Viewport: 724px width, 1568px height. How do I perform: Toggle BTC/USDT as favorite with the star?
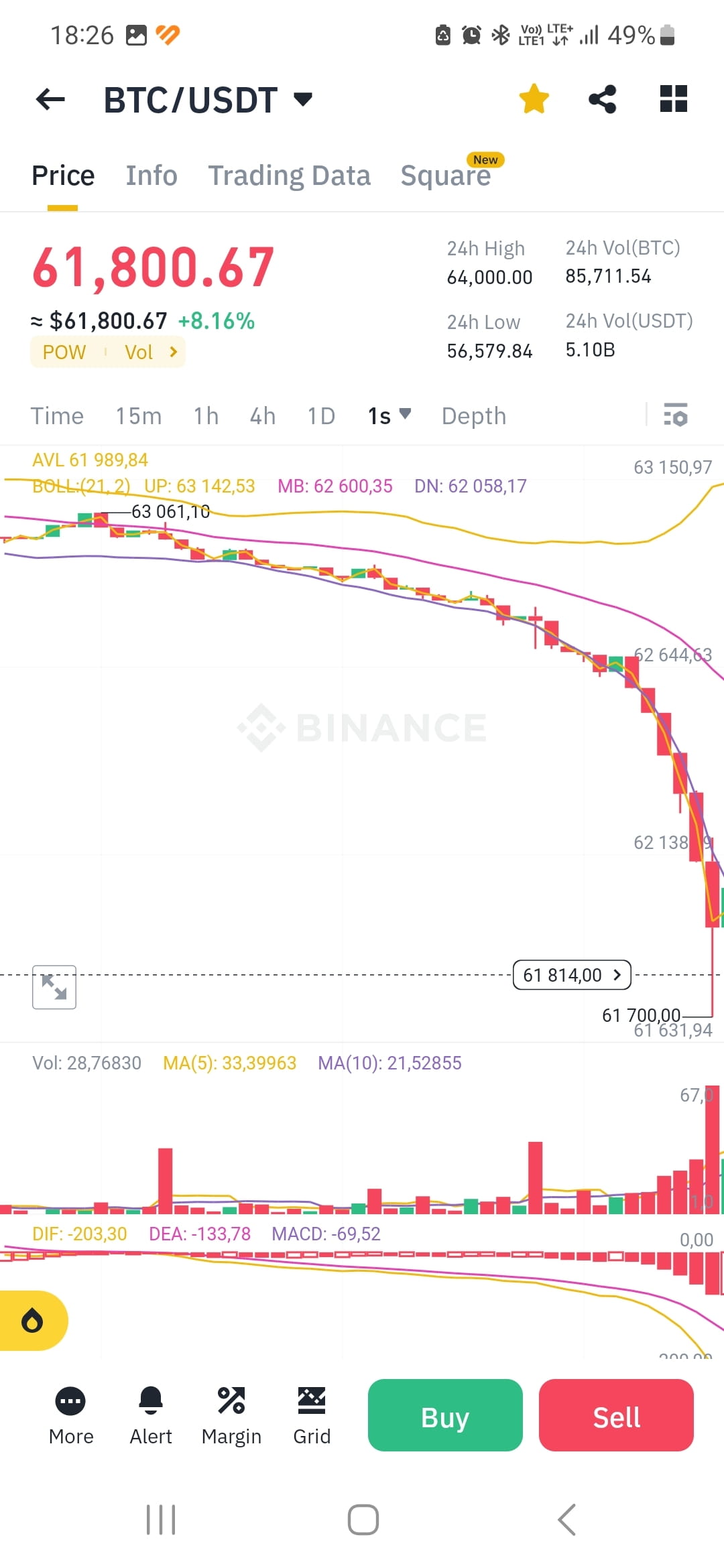pyautogui.click(x=534, y=98)
